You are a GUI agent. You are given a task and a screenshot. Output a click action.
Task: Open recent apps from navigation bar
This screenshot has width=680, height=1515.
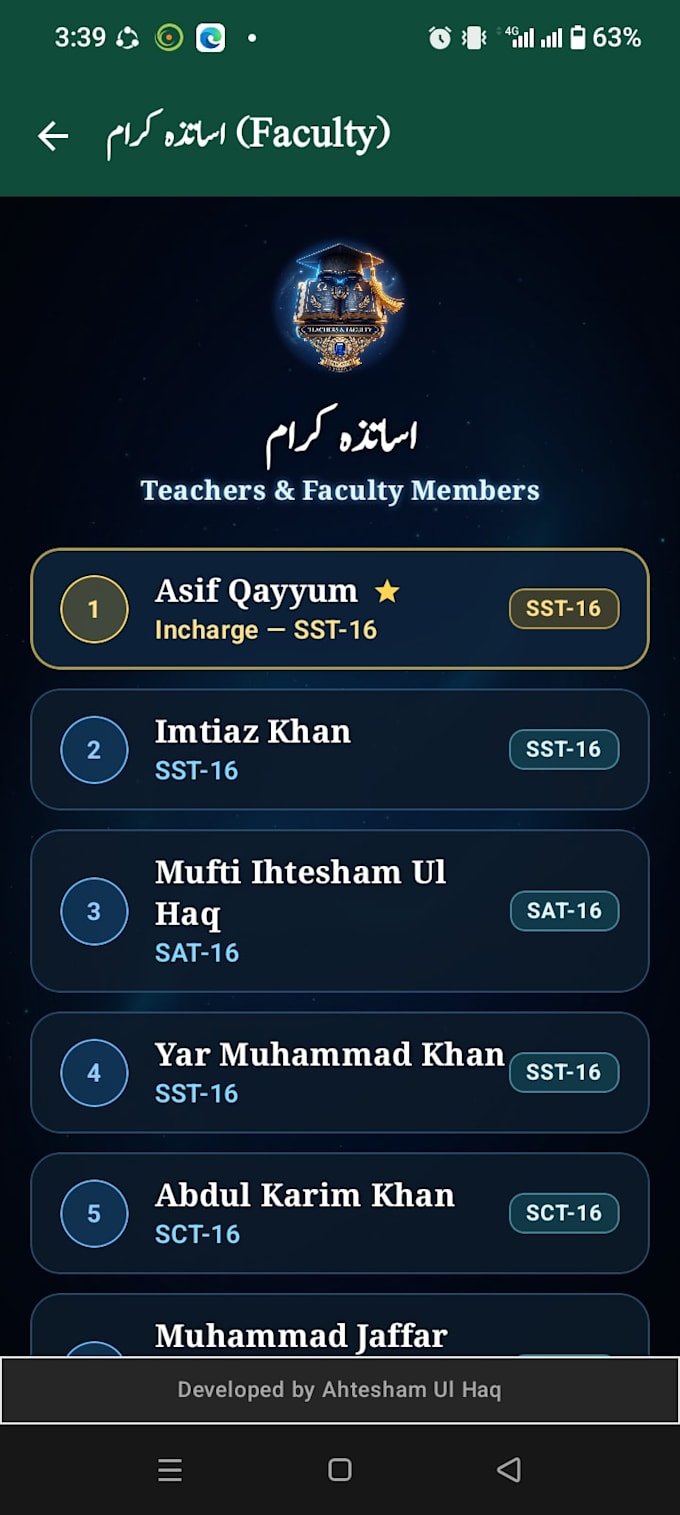pos(170,1469)
